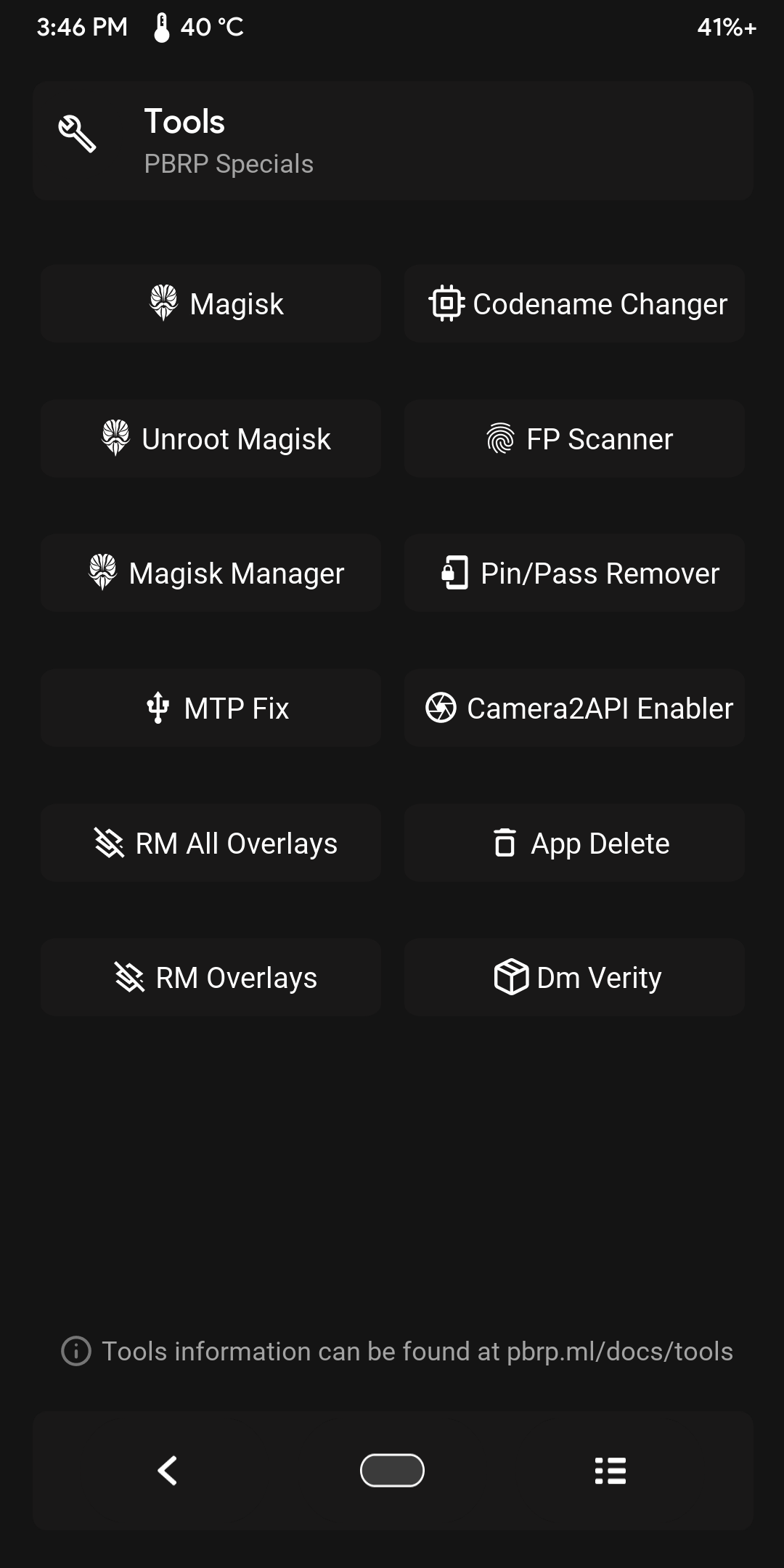The height and width of the screenshot is (1568, 784).
Task: Open the Magisk tool
Action: tap(211, 303)
